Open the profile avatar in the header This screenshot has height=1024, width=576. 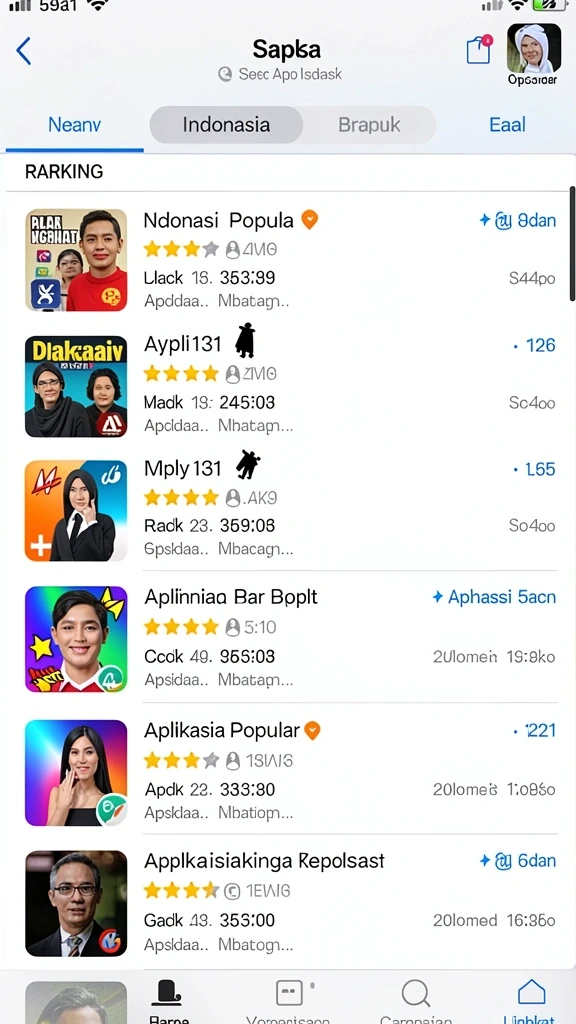[x=534, y=48]
